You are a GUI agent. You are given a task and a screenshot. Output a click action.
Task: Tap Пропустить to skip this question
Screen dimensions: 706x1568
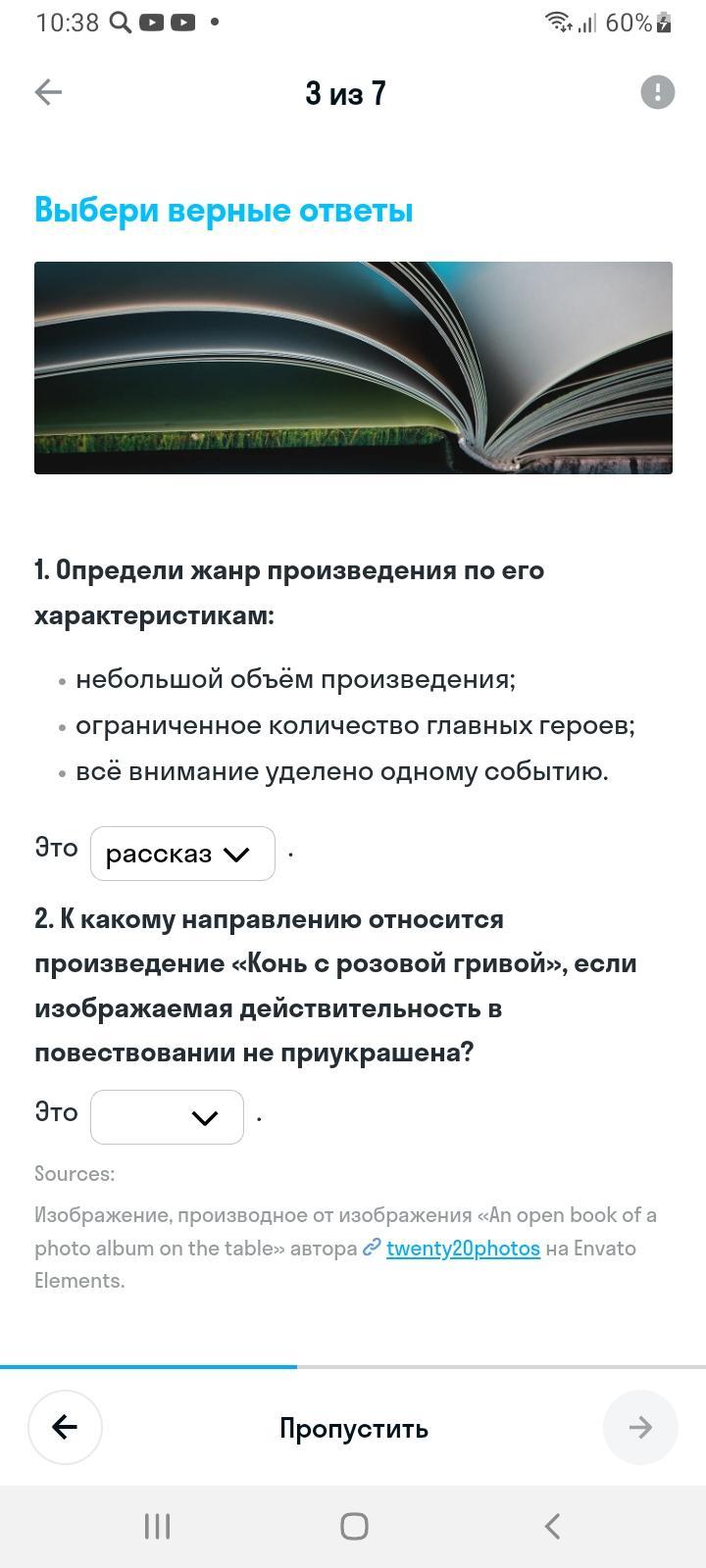coord(353,1429)
